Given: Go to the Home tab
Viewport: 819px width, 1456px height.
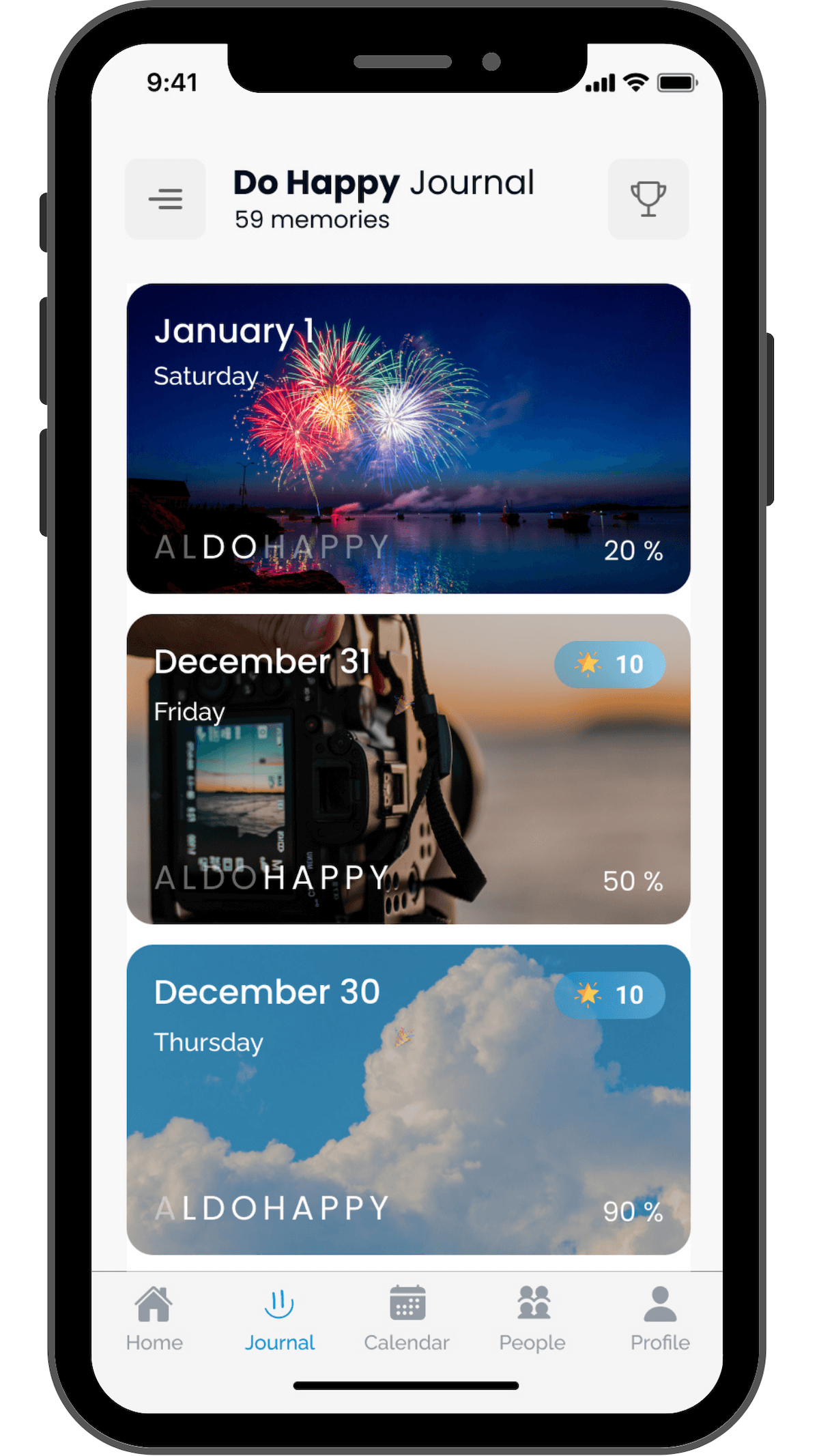Looking at the screenshot, I should point(154,1319).
